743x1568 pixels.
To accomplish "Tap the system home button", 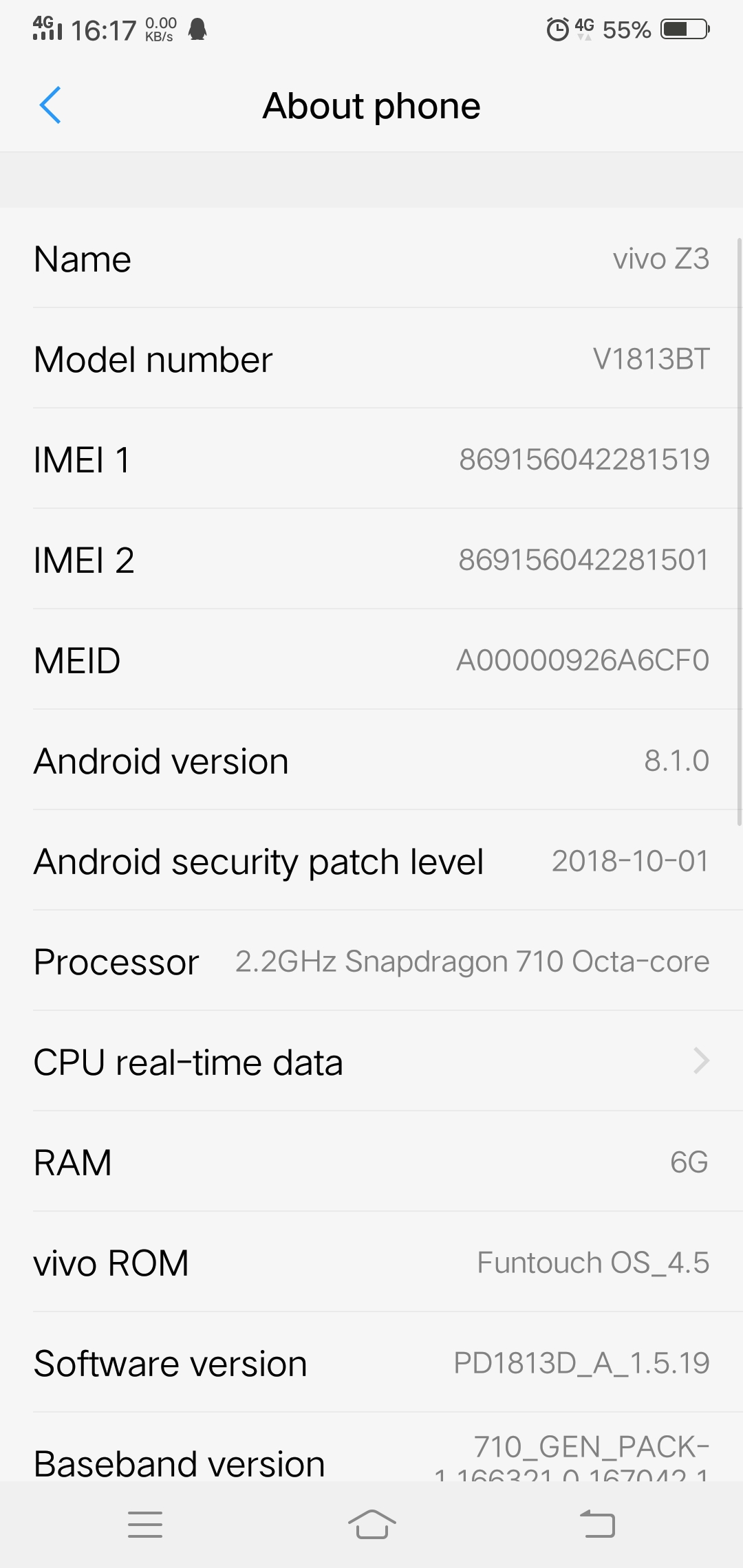I will pos(371,1524).
